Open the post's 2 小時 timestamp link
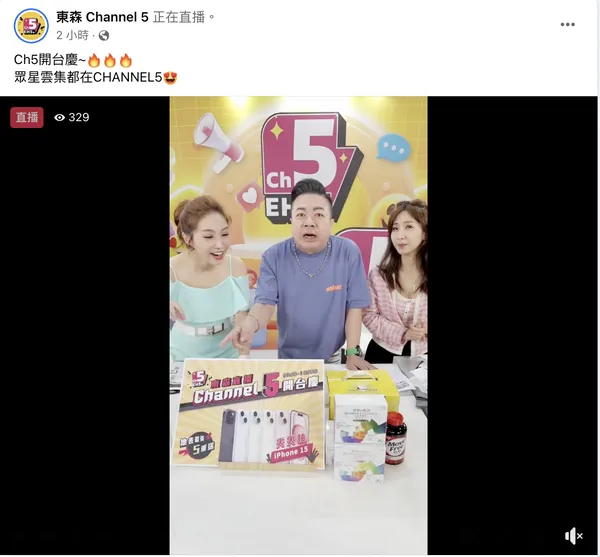This screenshot has height=557, width=600. [74, 35]
